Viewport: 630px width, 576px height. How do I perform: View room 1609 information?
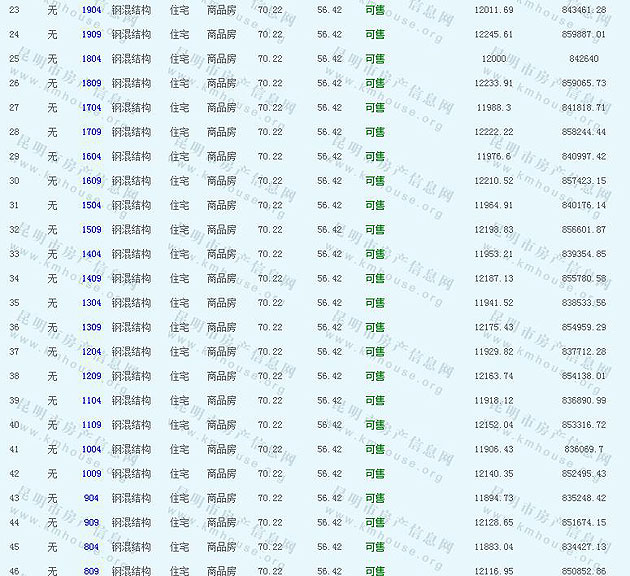point(91,181)
